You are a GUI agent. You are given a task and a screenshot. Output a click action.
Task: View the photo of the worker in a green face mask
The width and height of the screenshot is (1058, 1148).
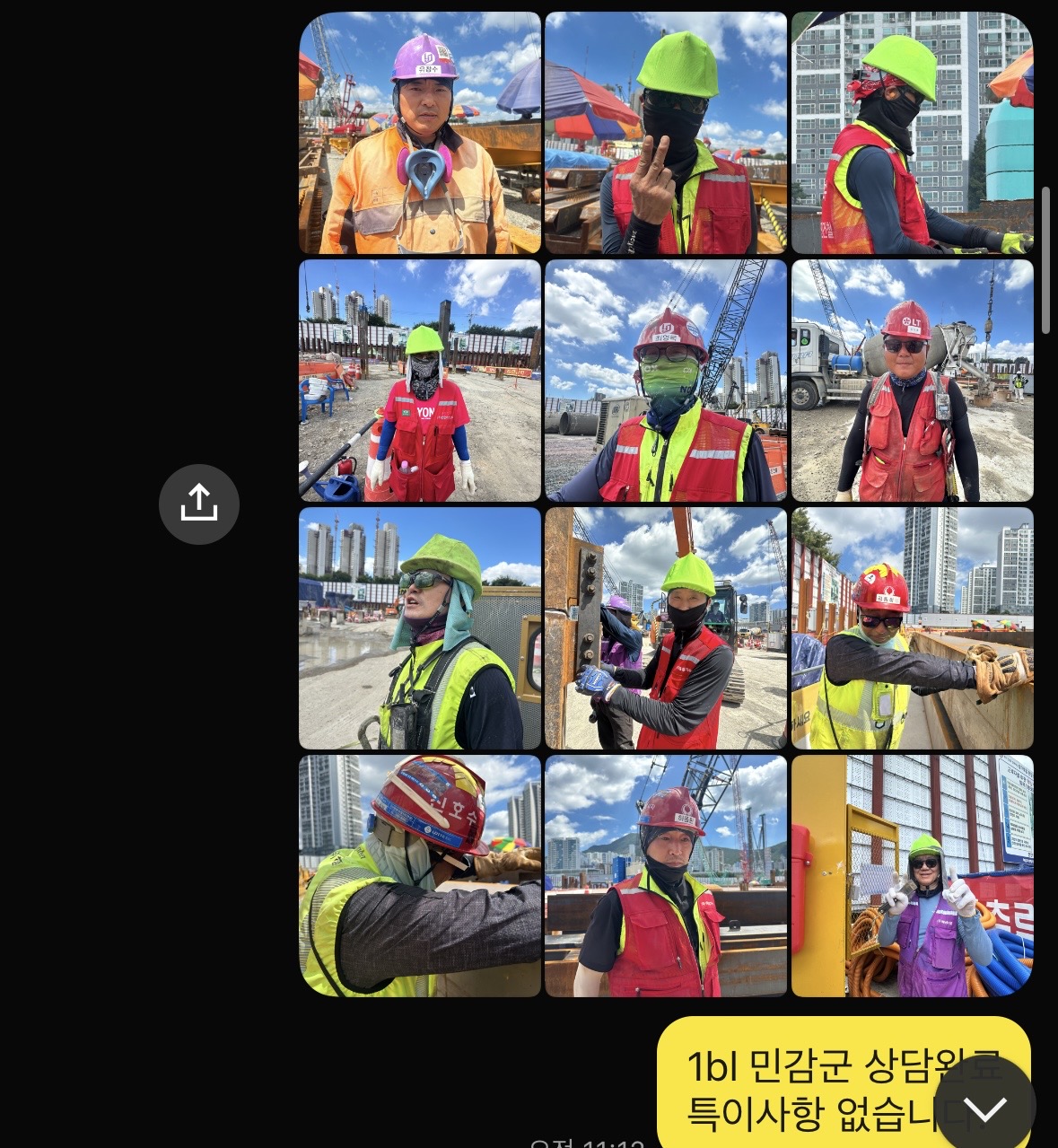click(x=666, y=381)
